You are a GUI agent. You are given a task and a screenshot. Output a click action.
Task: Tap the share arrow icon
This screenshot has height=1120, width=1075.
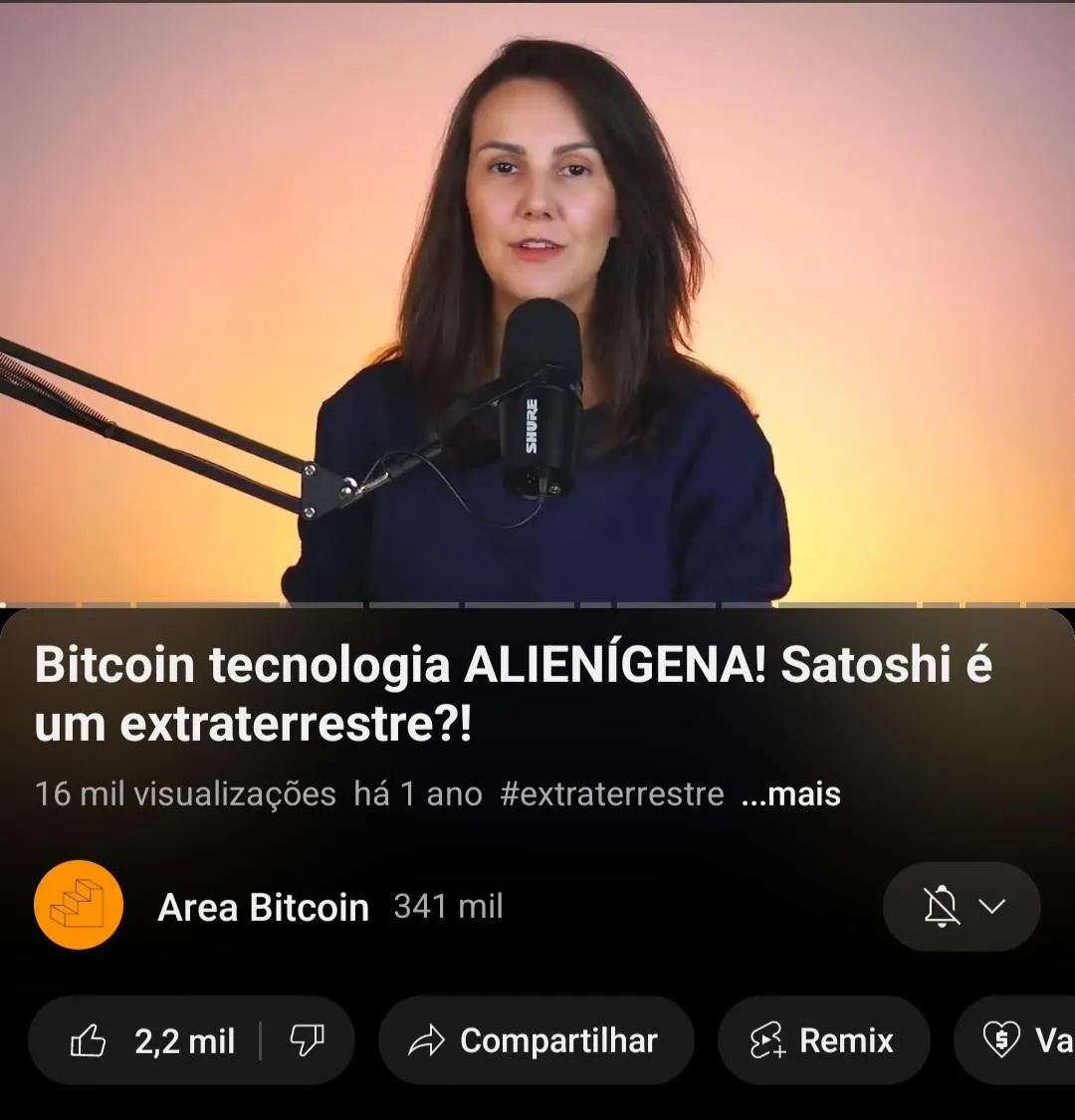426,1039
